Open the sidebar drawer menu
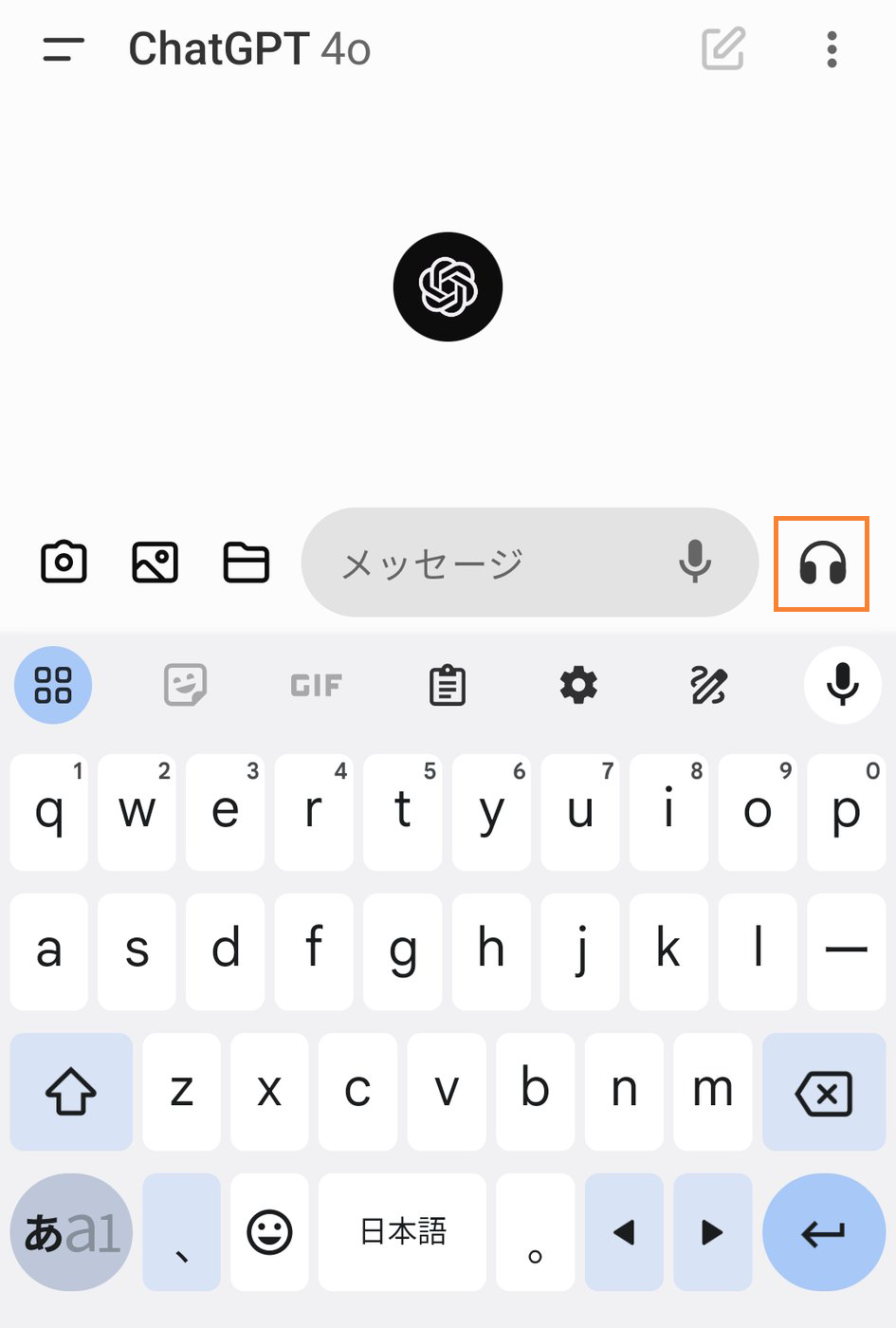 (x=64, y=49)
